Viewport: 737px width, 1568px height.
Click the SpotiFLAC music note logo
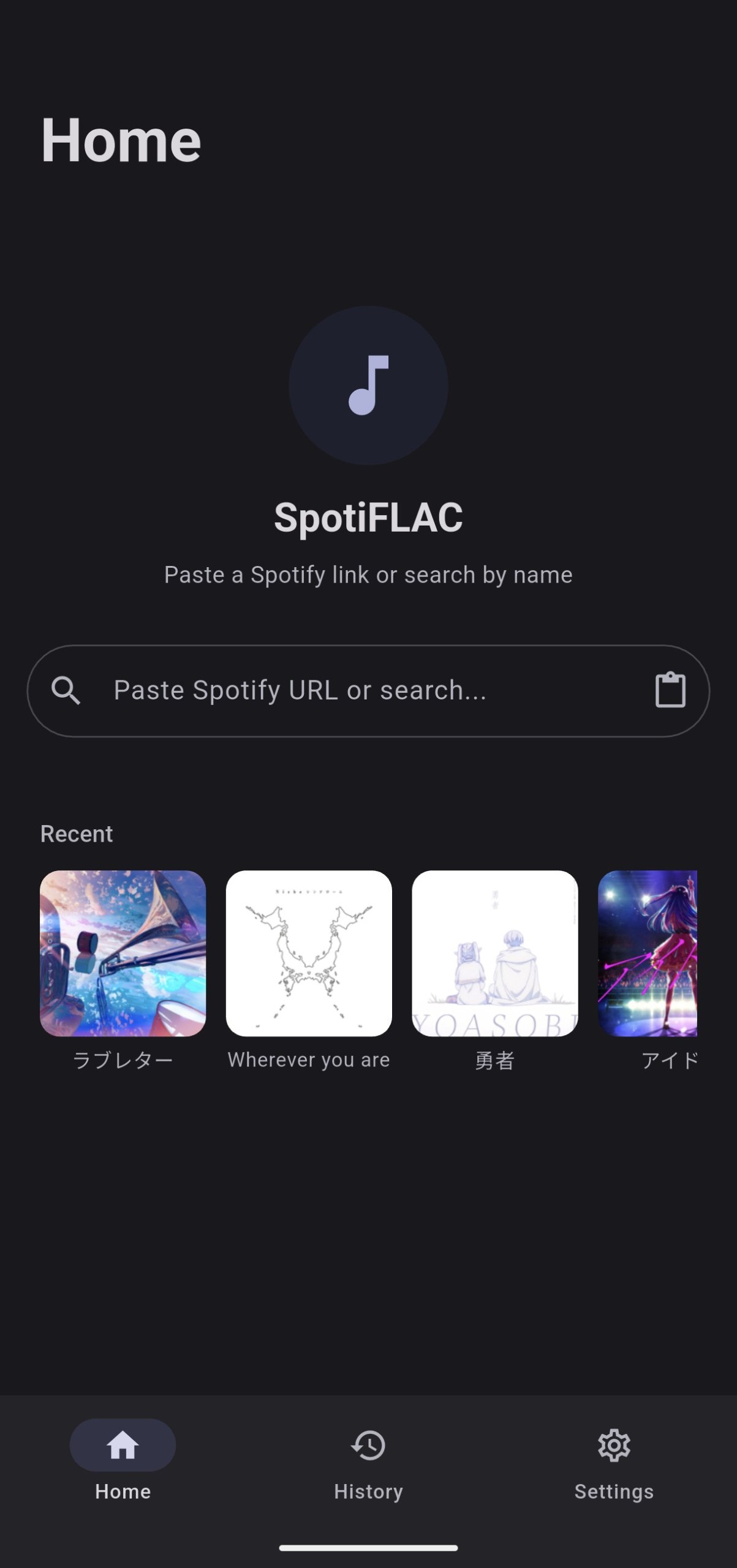368,385
